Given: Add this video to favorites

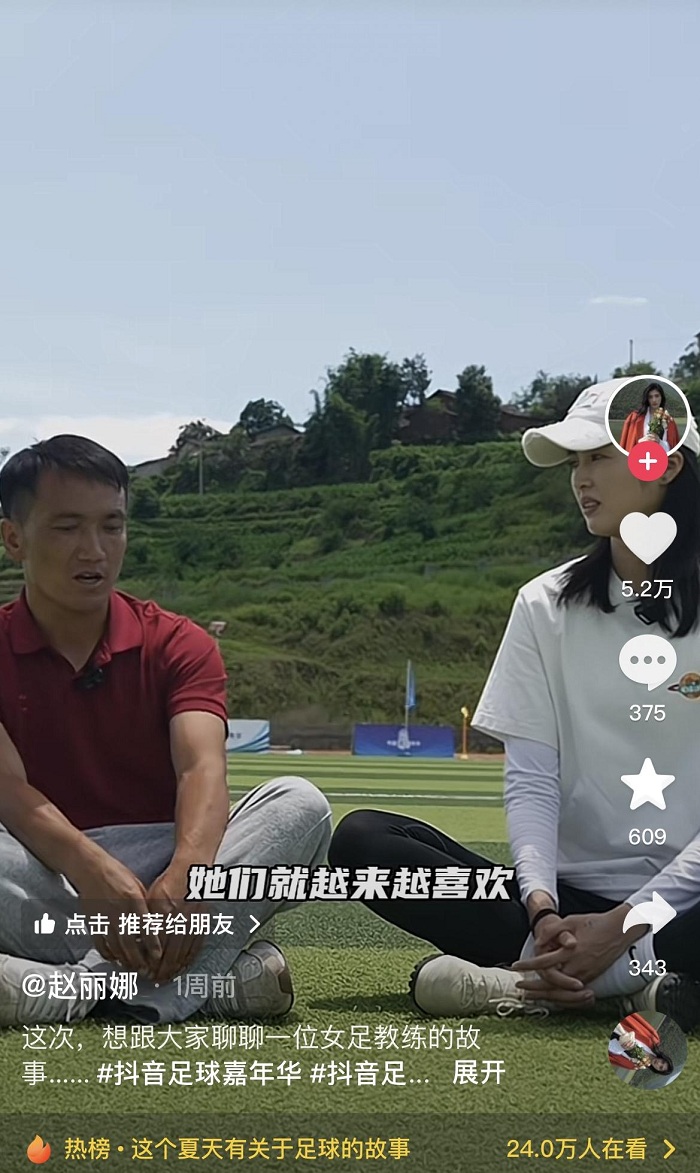Looking at the screenshot, I should [648, 784].
